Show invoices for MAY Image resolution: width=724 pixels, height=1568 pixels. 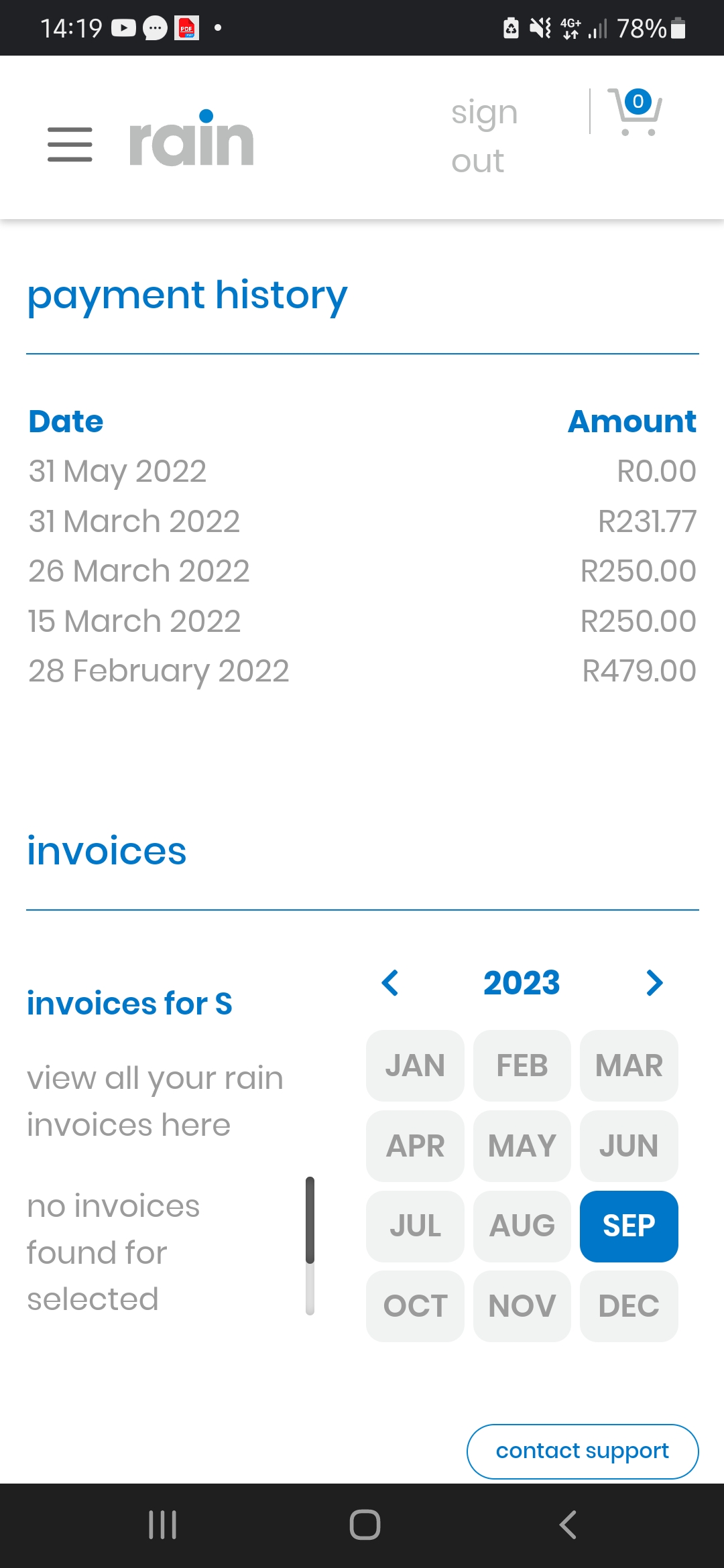[x=522, y=1146]
